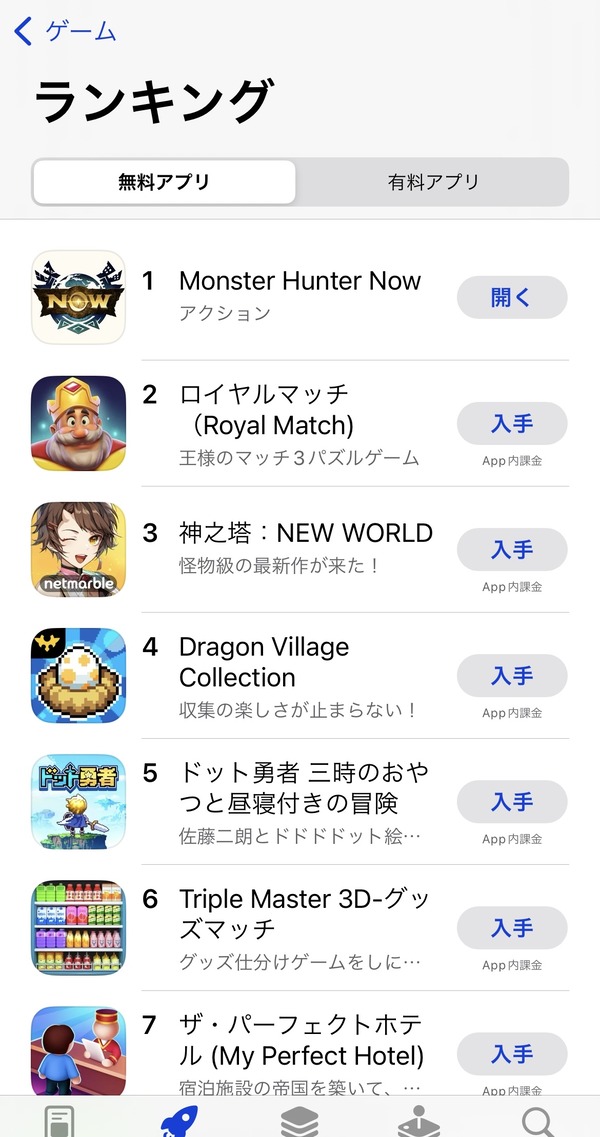Select the 無料アプリ segment
This screenshot has width=600, height=1137.
tap(164, 182)
